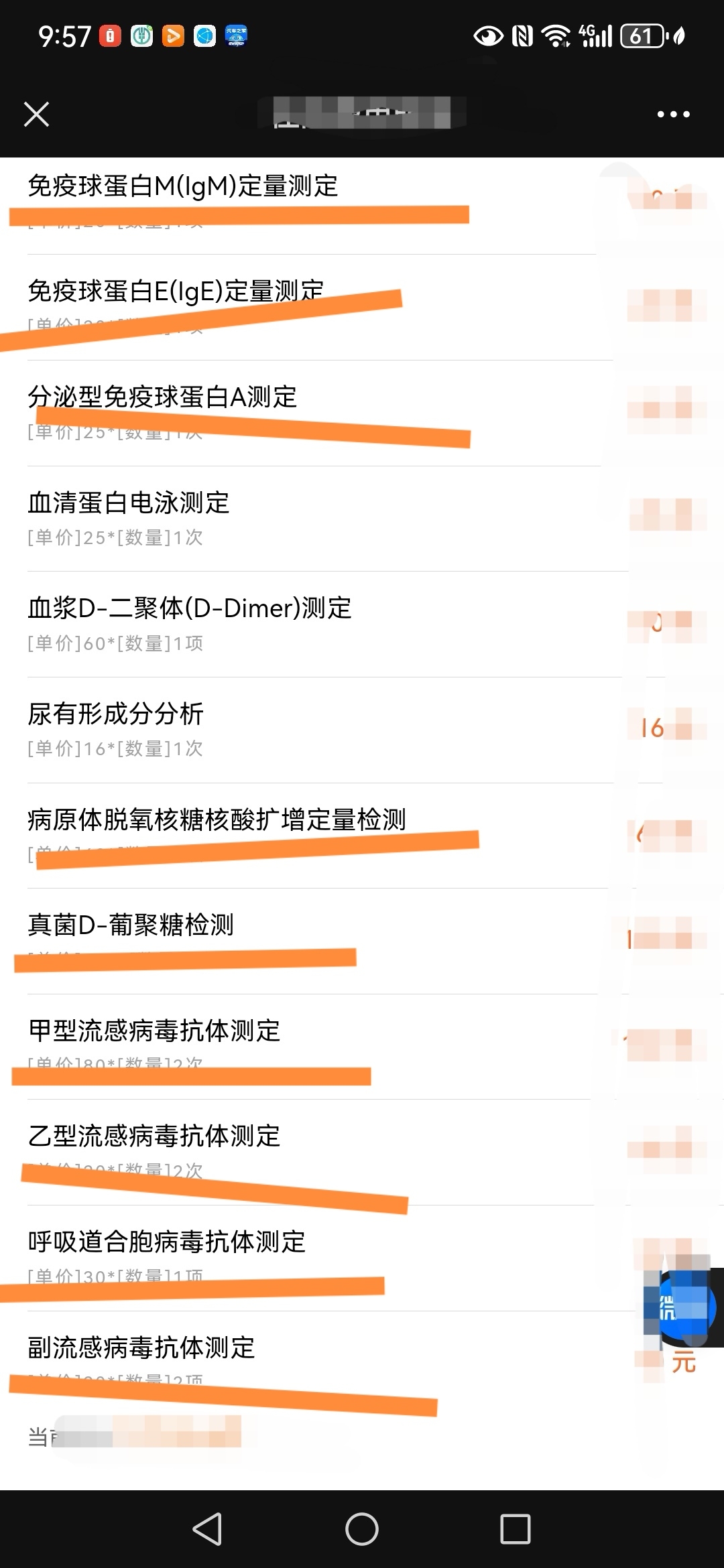Show recent apps

click(516, 1528)
